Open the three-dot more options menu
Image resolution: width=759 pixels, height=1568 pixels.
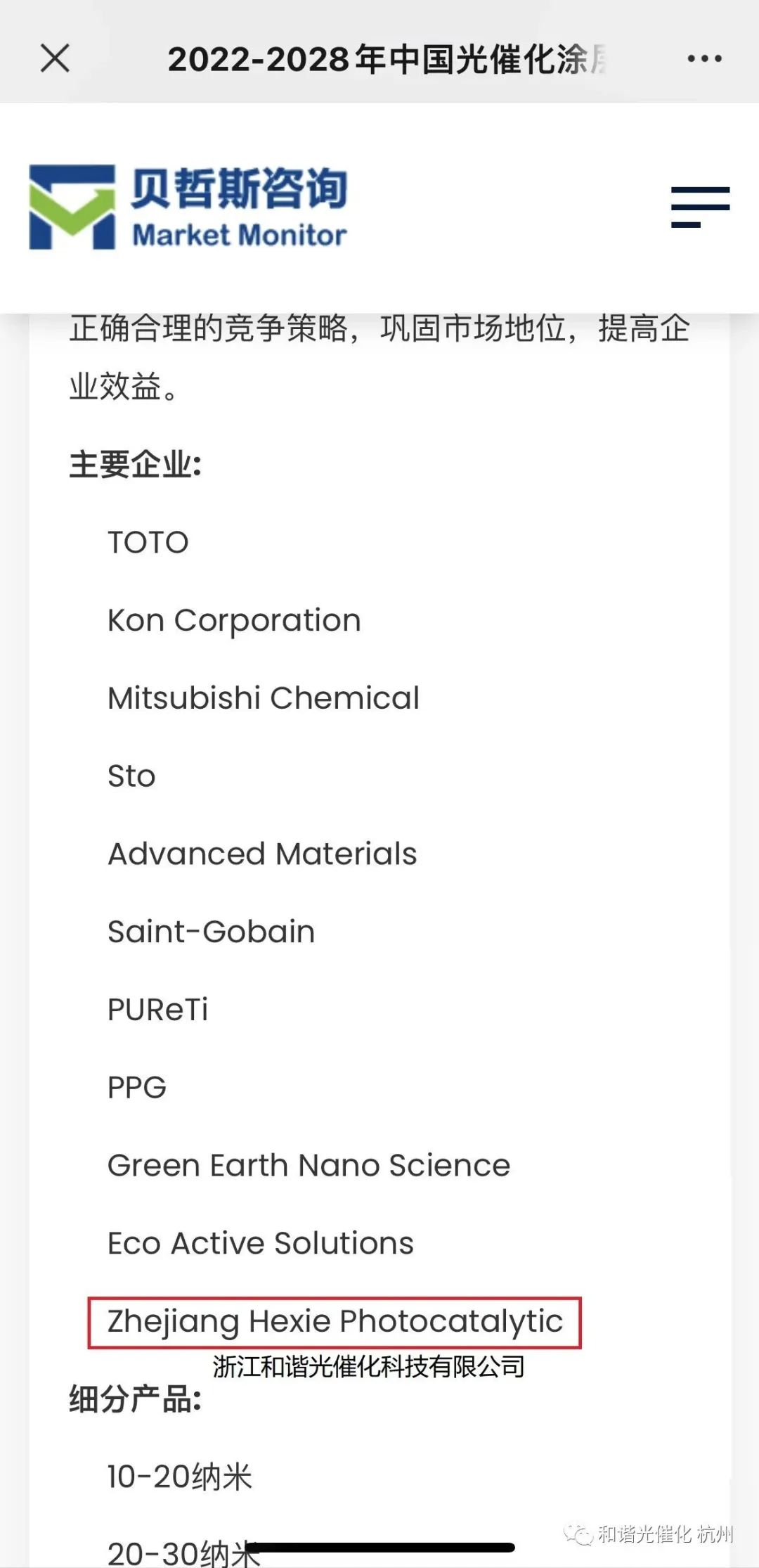click(x=704, y=59)
